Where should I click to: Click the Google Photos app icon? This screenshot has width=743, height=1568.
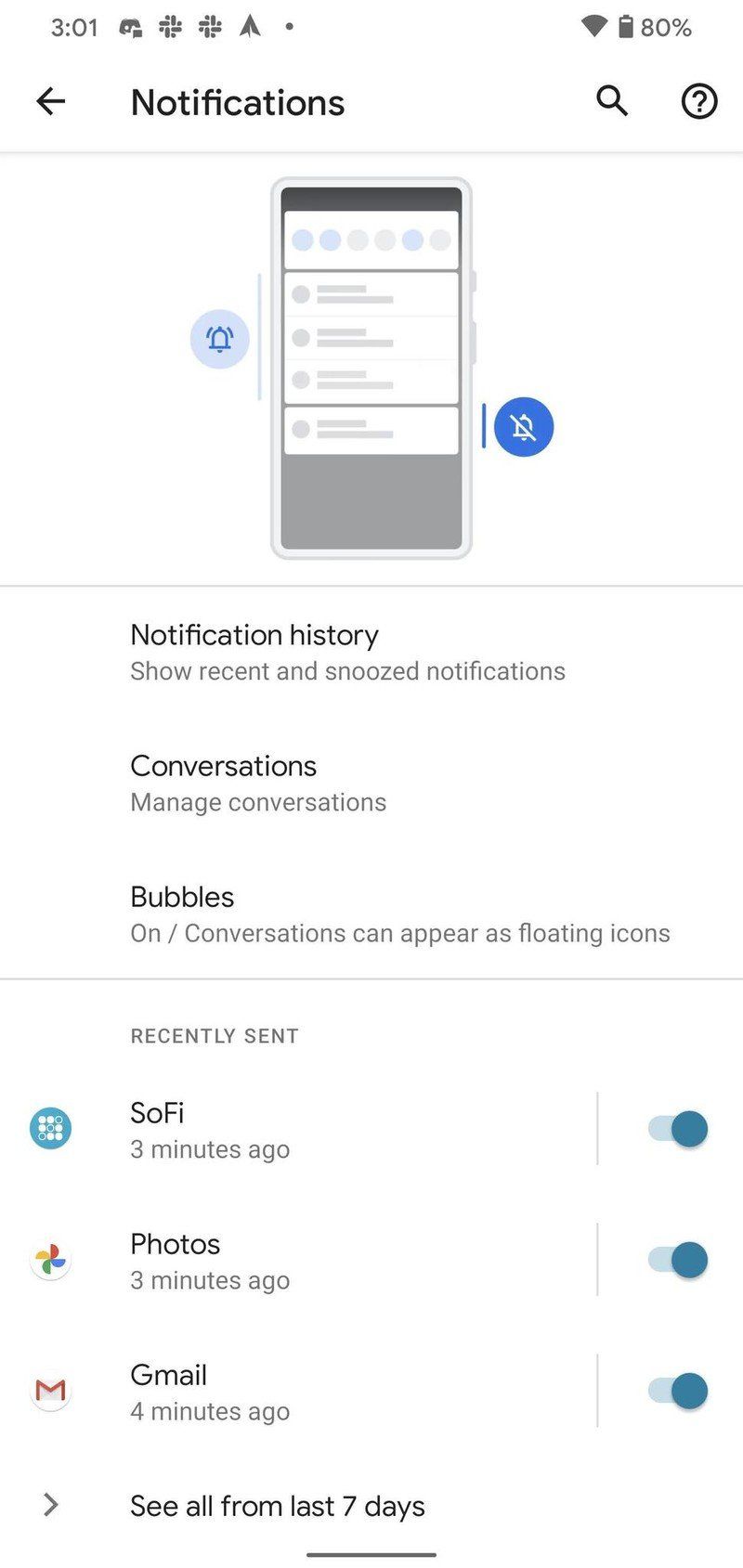tap(49, 1260)
